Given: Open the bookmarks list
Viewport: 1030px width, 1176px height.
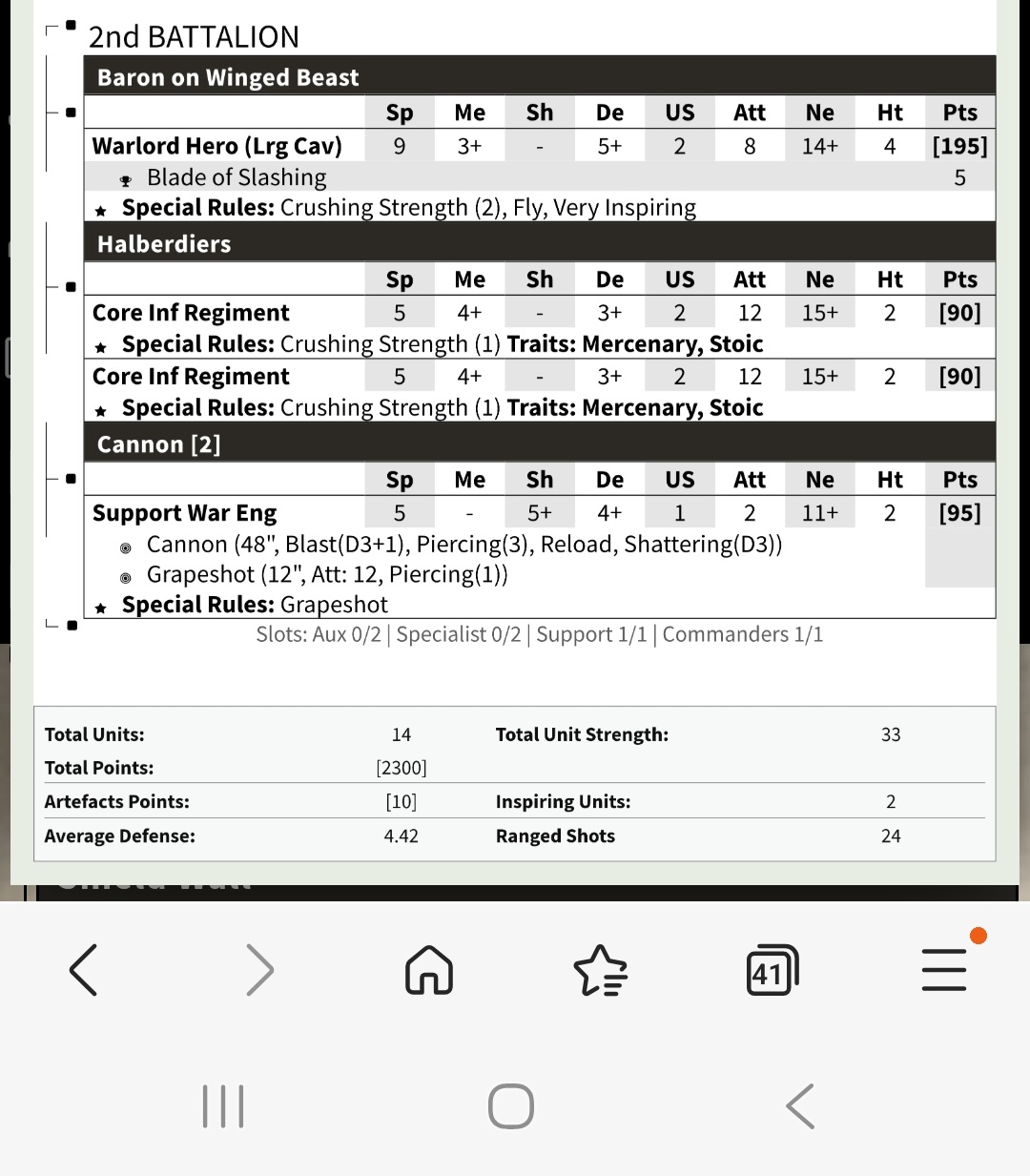Looking at the screenshot, I should point(601,970).
